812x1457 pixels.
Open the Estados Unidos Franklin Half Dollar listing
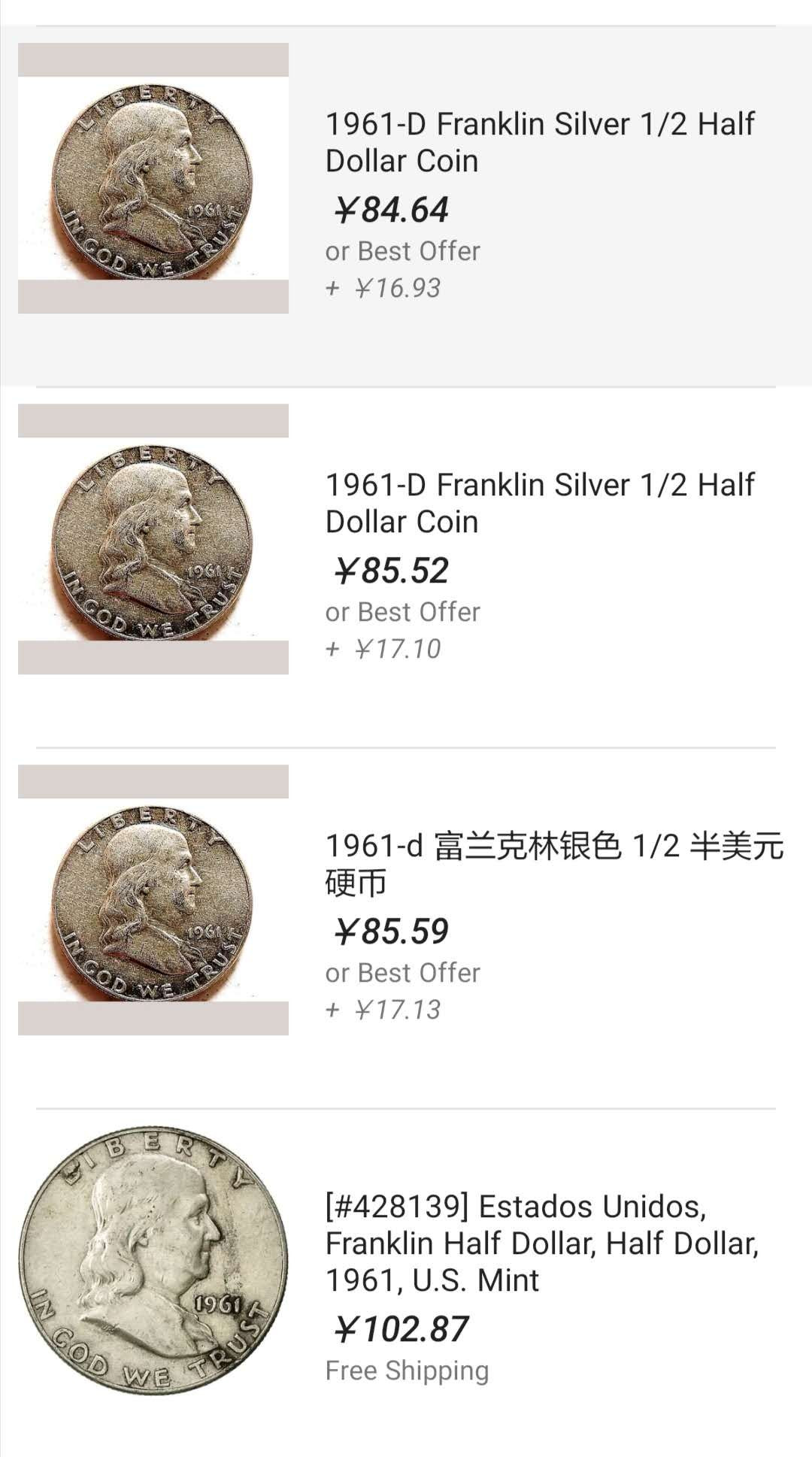point(541,1243)
